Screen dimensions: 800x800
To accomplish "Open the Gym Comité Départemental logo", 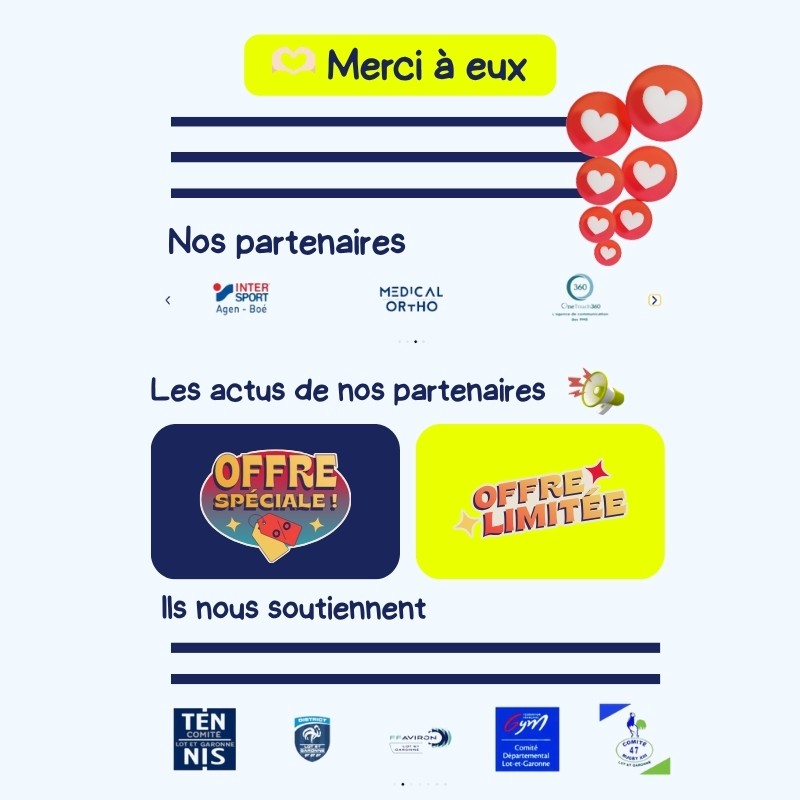I will click(527, 739).
